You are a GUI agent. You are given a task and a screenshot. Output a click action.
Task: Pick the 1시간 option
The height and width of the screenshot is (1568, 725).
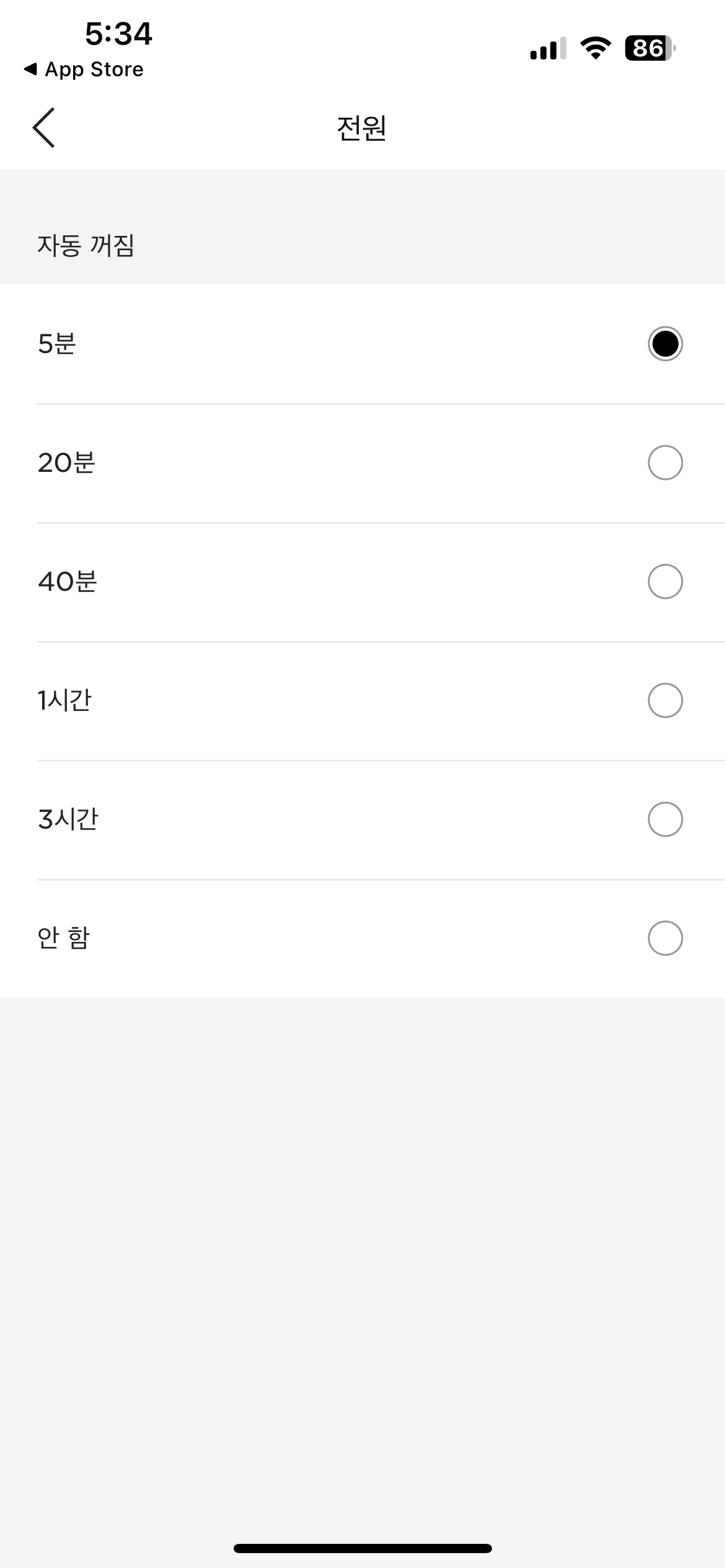(x=362, y=701)
